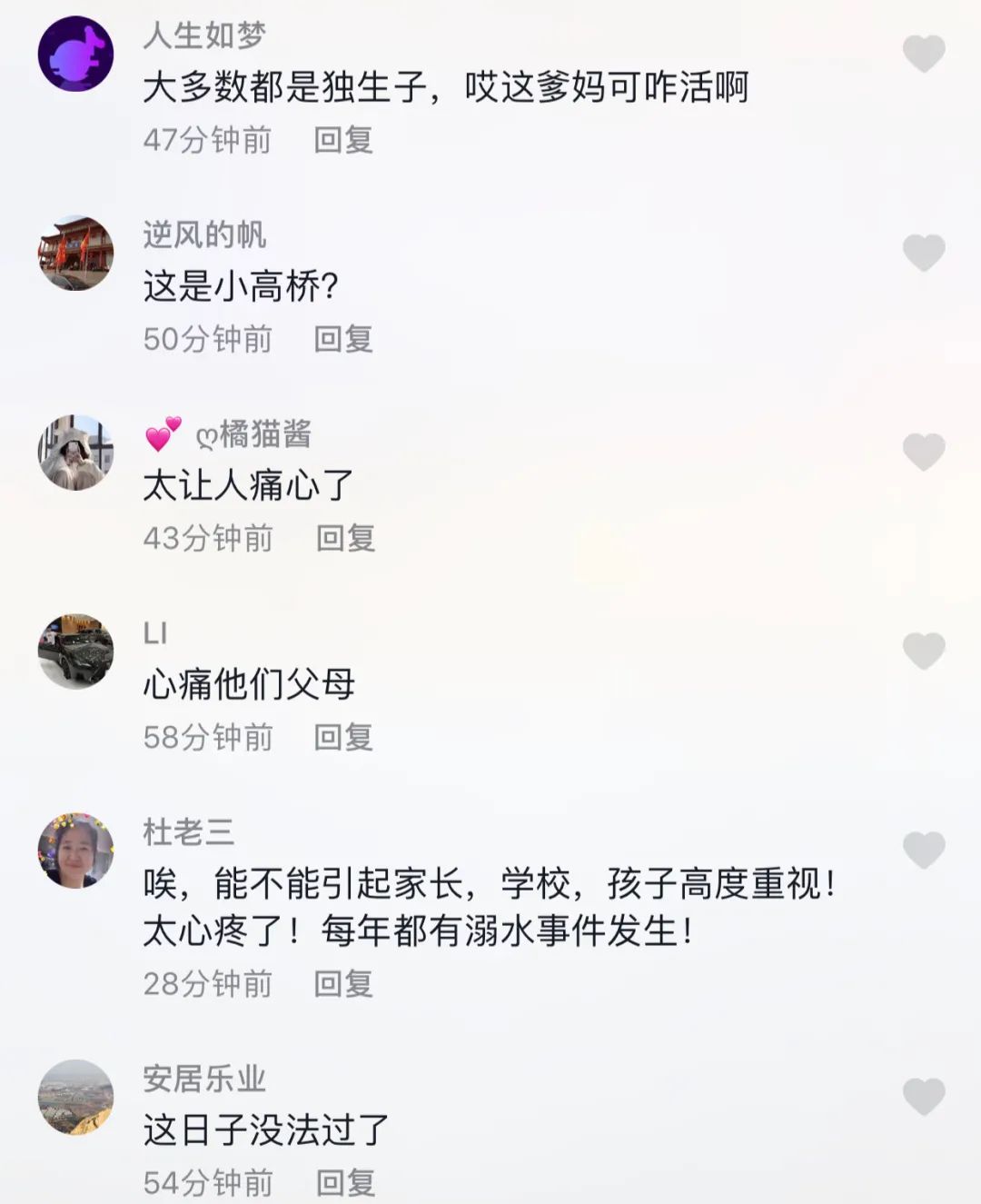Image resolution: width=981 pixels, height=1204 pixels.
Task: Like 杜老三's comment
Action: [x=924, y=849]
